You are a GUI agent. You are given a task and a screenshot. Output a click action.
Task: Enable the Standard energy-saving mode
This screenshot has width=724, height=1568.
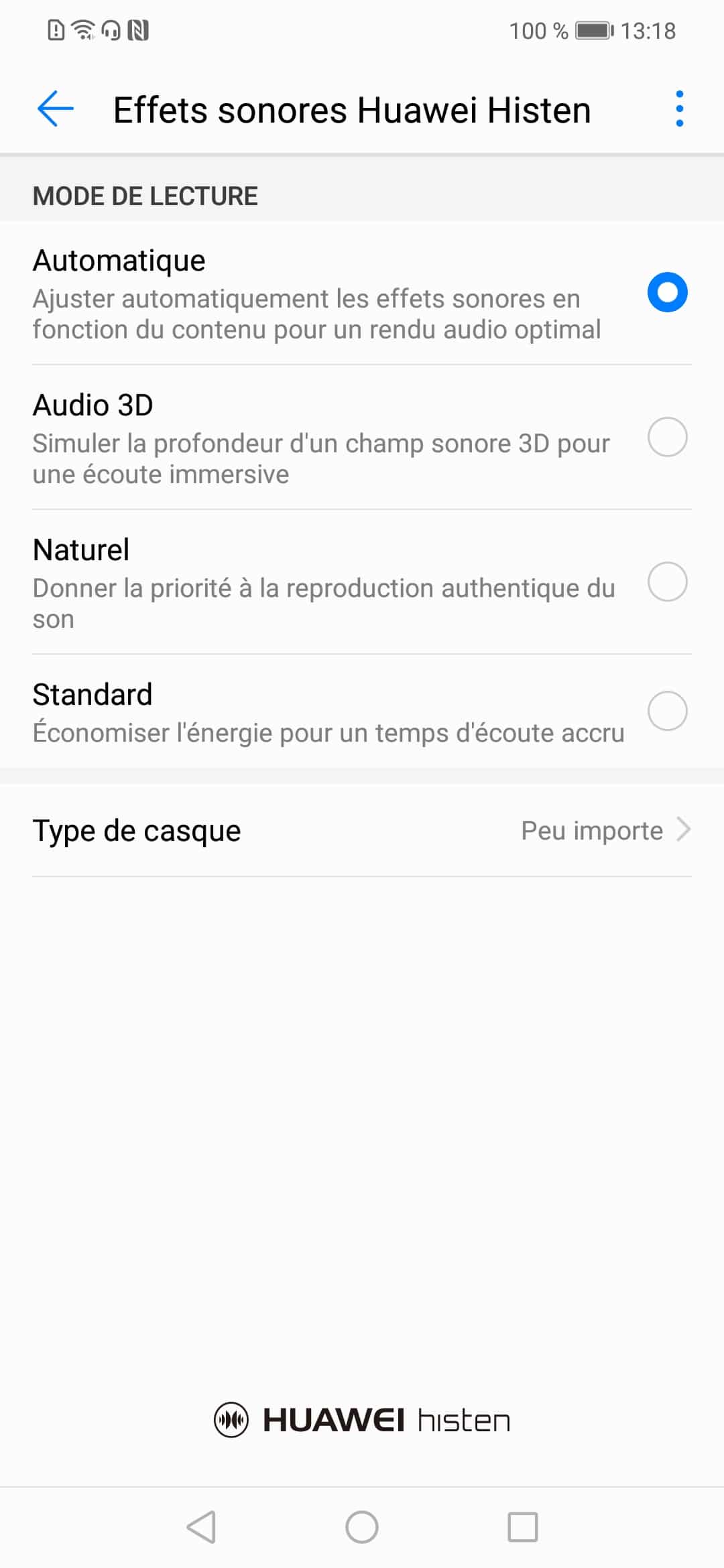click(x=362, y=712)
